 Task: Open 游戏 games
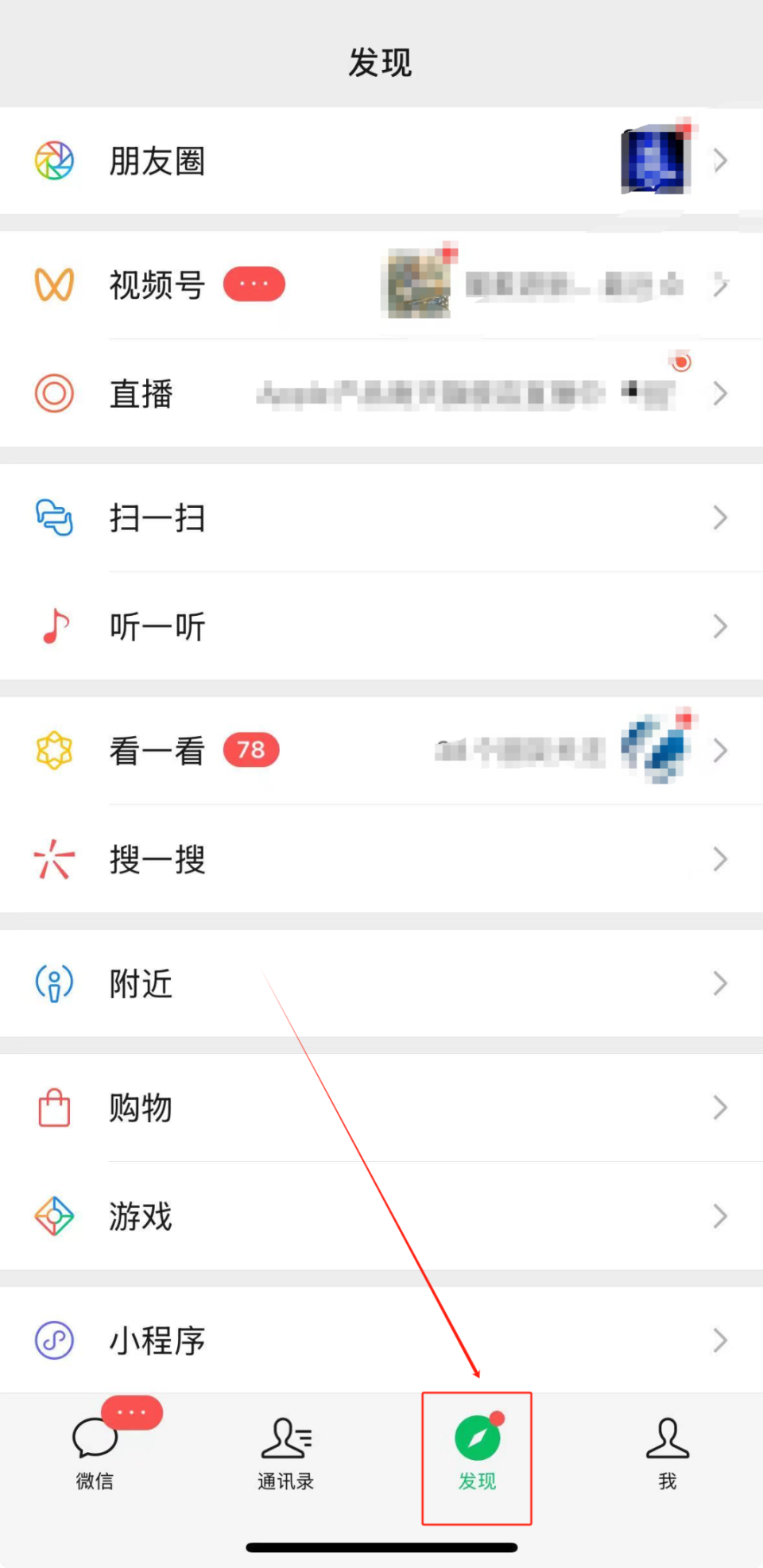coord(141,1216)
